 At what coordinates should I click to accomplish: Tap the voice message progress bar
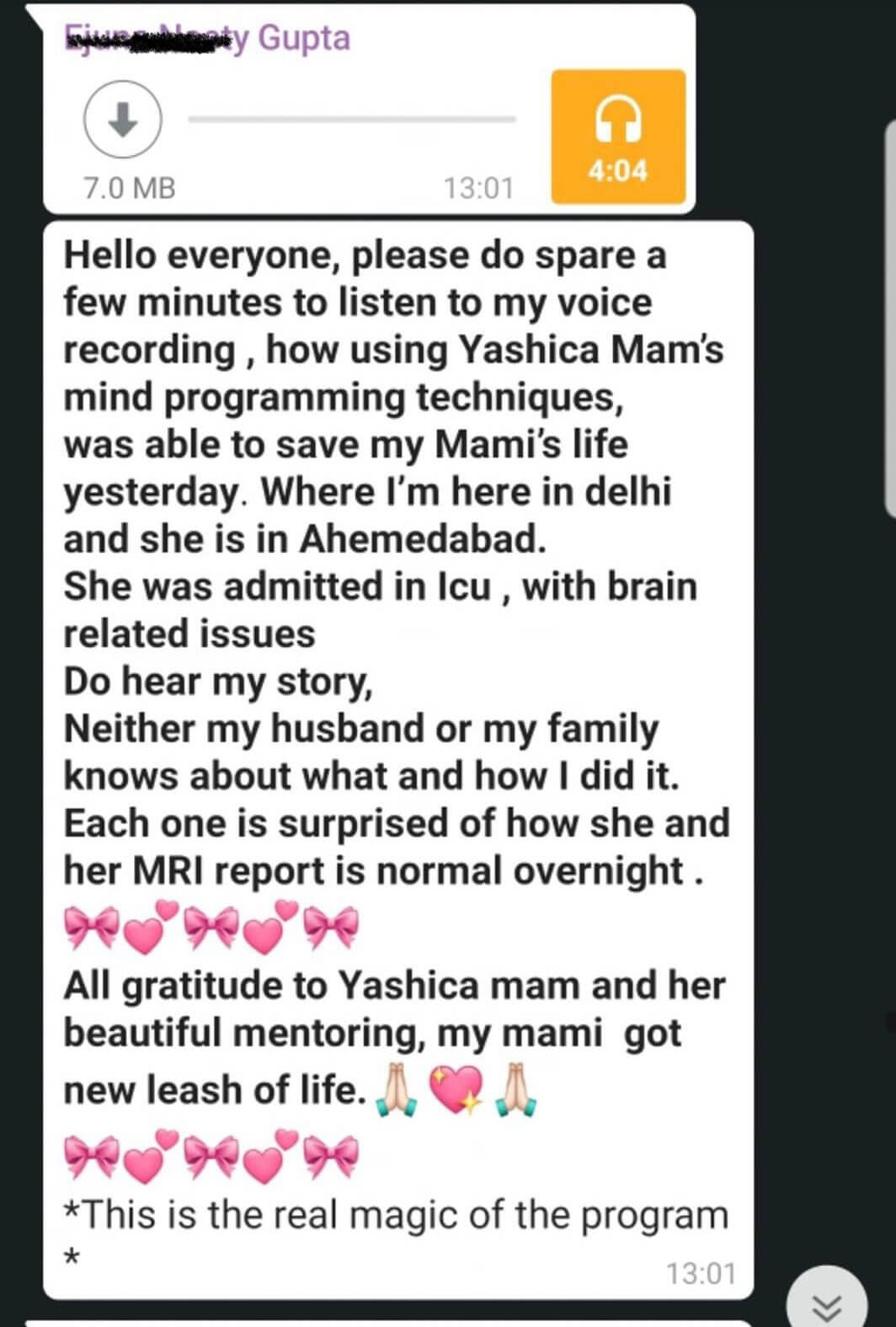(351, 120)
